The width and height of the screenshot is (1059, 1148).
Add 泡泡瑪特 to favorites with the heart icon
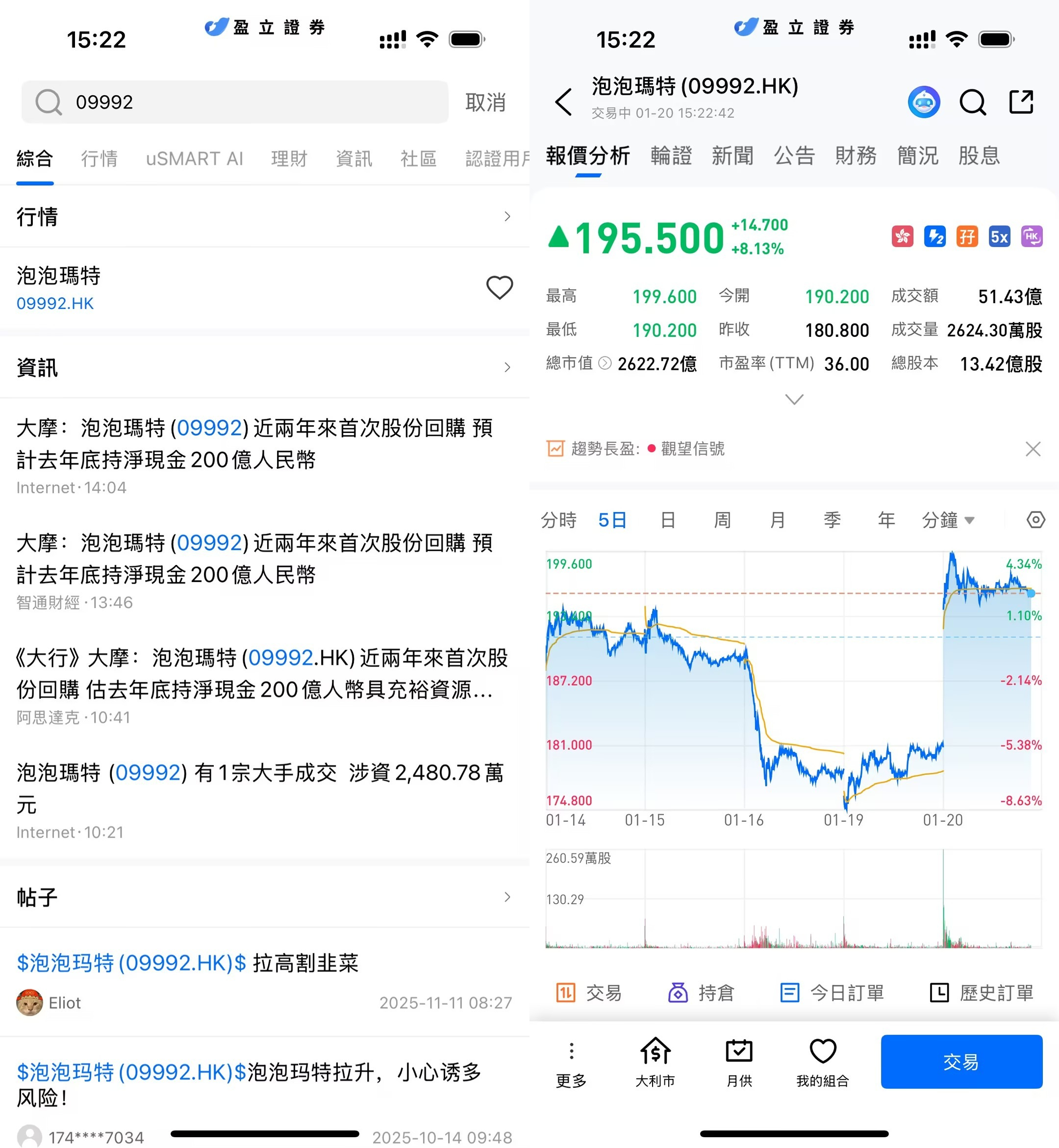(x=499, y=288)
